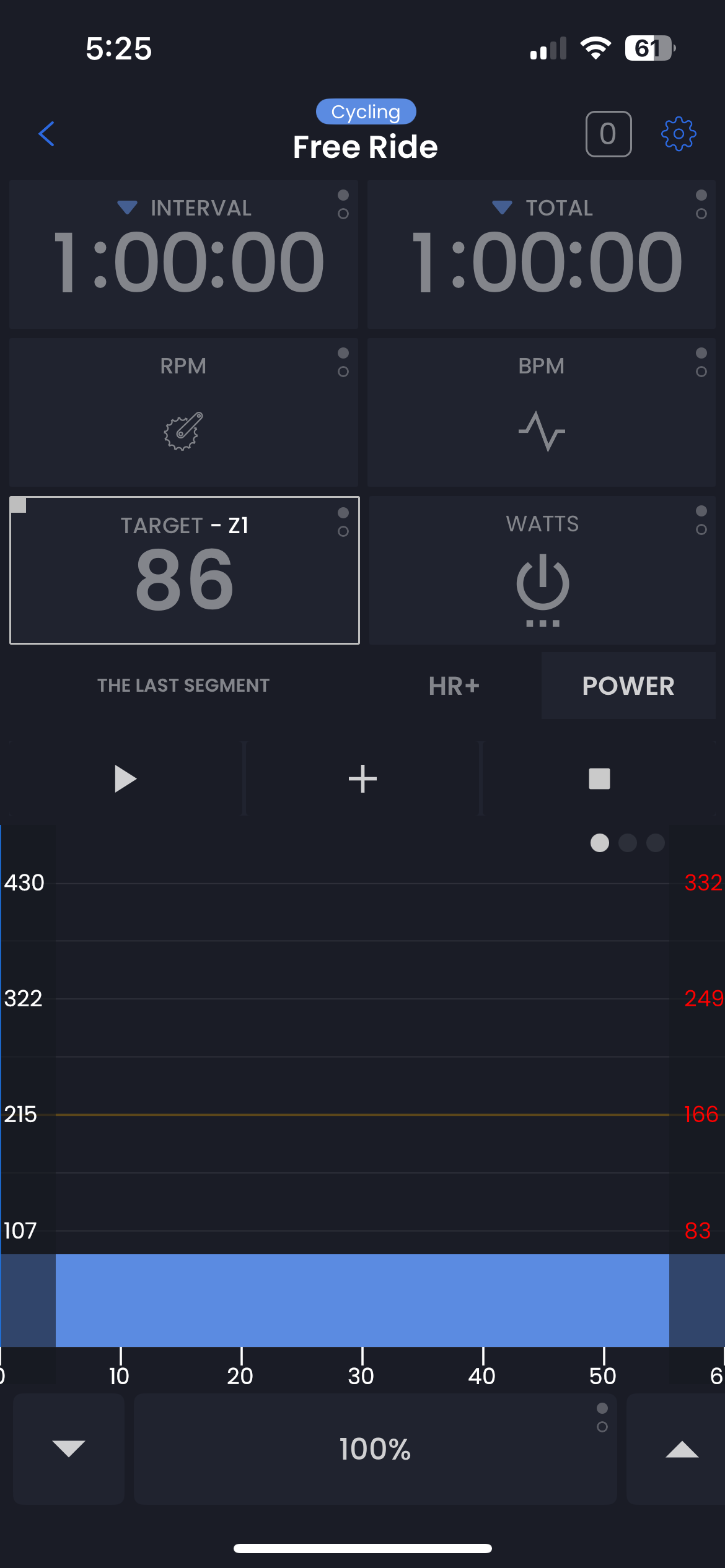725x1568 pixels.
Task: Open the Total timer tile
Action: [x=542, y=255]
